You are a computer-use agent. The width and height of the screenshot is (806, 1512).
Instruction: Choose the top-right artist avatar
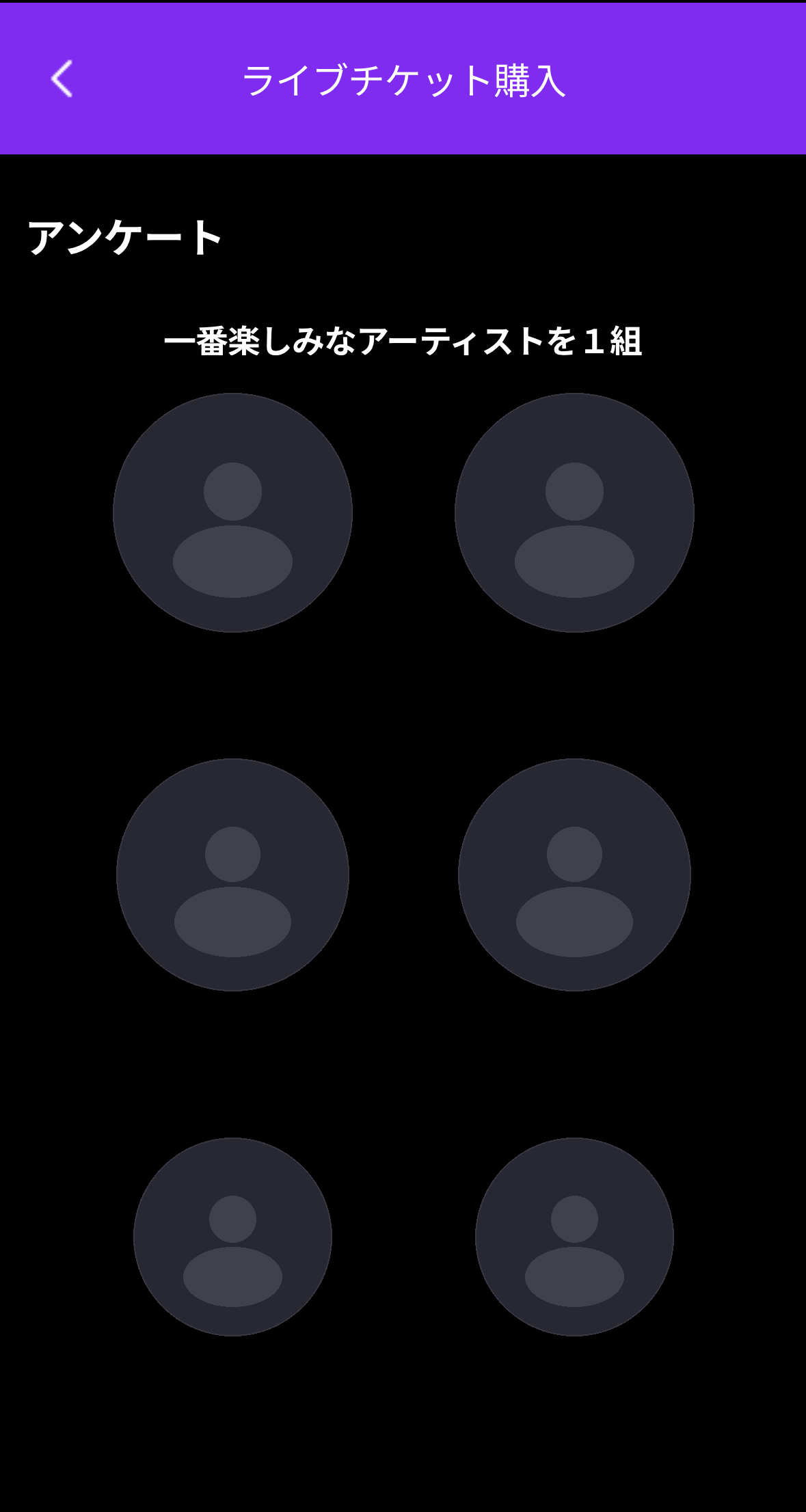pyautogui.click(x=574, y=512)
